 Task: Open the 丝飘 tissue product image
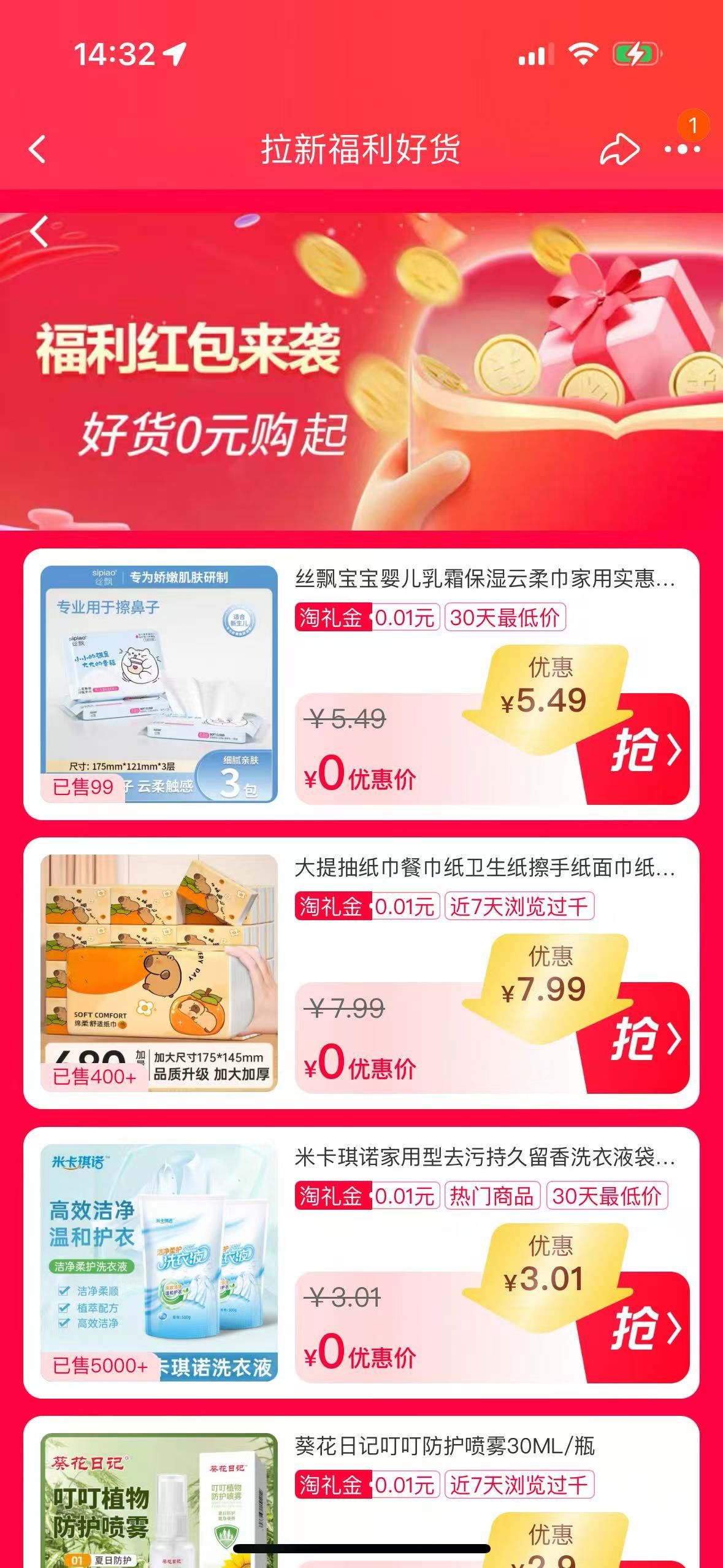pos(159,683)
